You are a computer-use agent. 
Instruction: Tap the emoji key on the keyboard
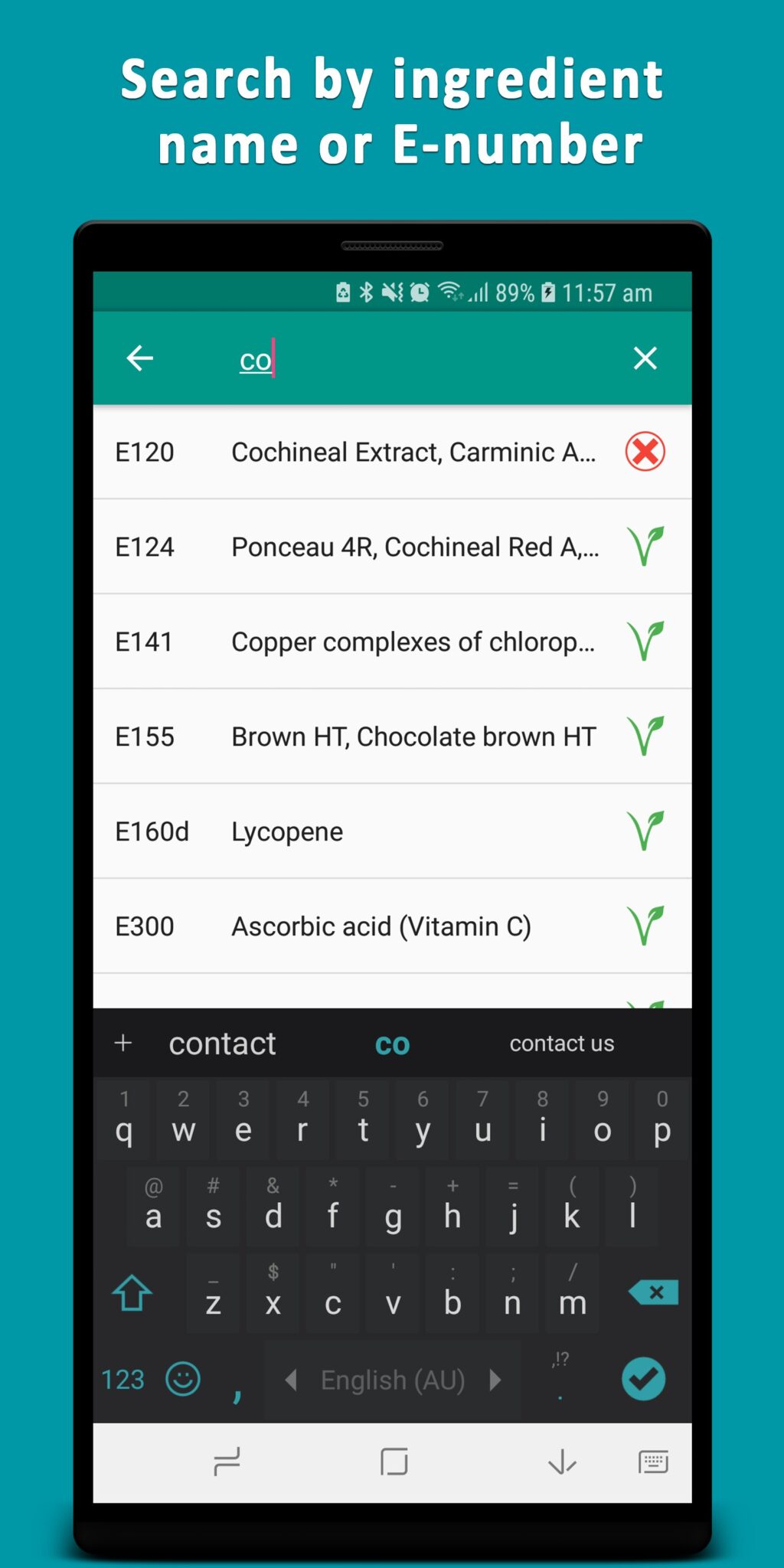click(x=184, y=1378)
